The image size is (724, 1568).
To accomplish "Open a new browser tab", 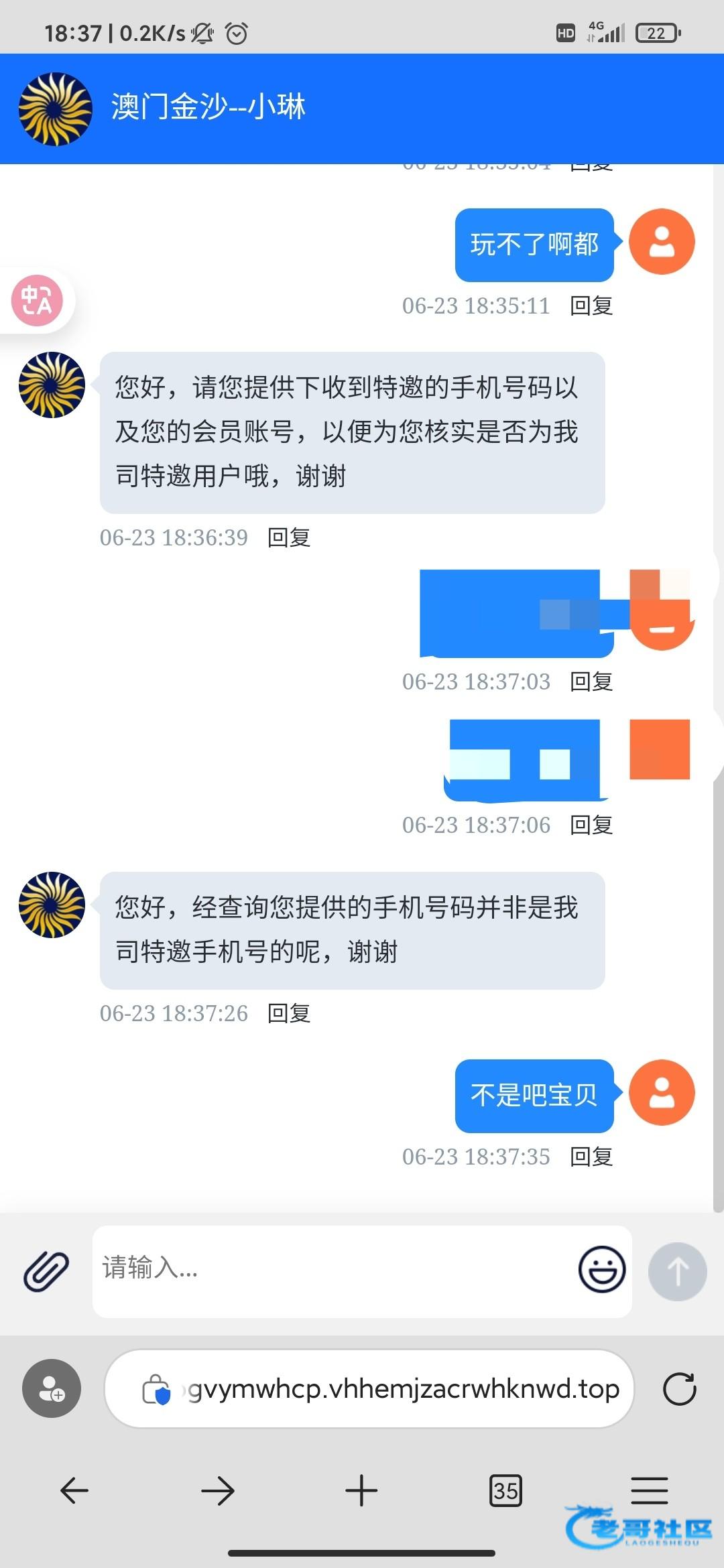I will [x=361, y=1491].
